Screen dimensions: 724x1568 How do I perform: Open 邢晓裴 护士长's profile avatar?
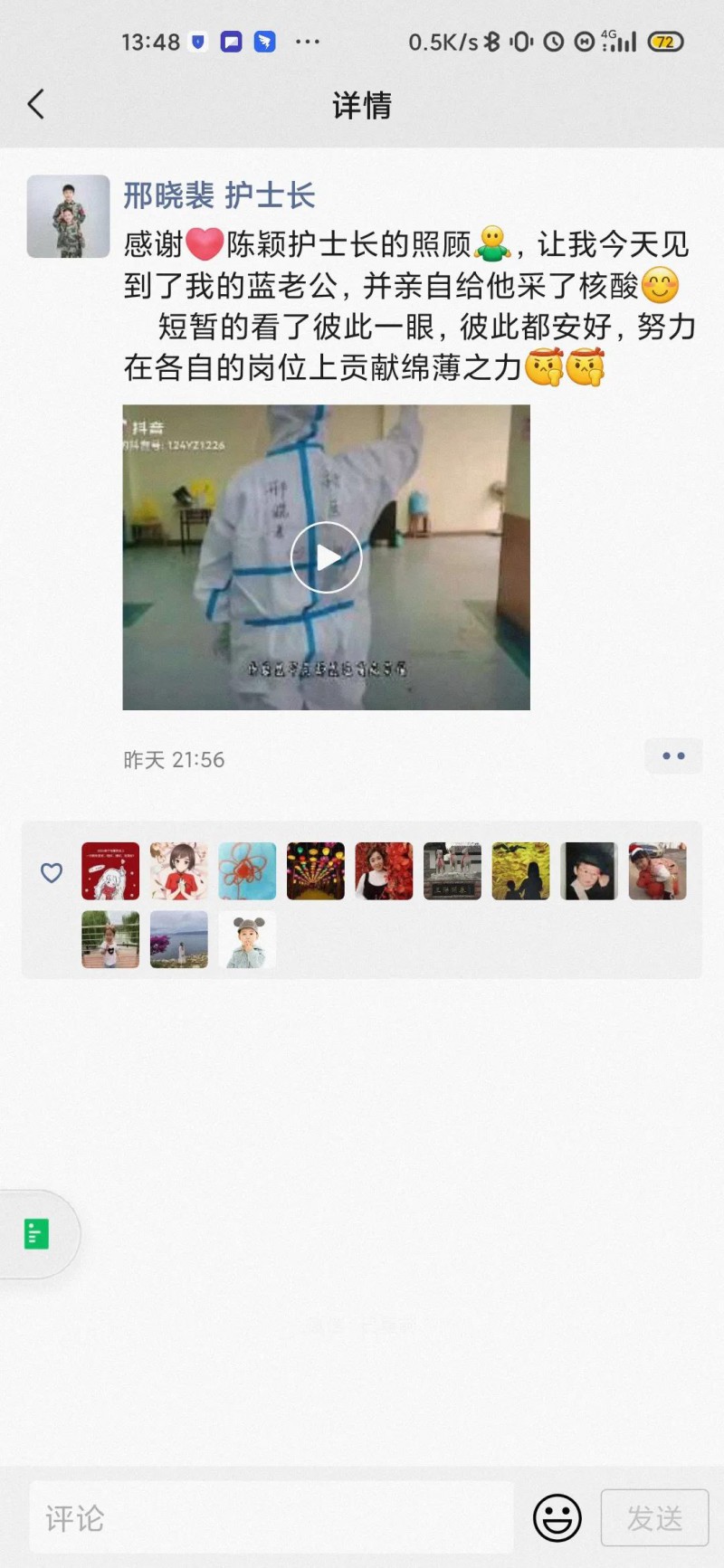tap(68, 216)
